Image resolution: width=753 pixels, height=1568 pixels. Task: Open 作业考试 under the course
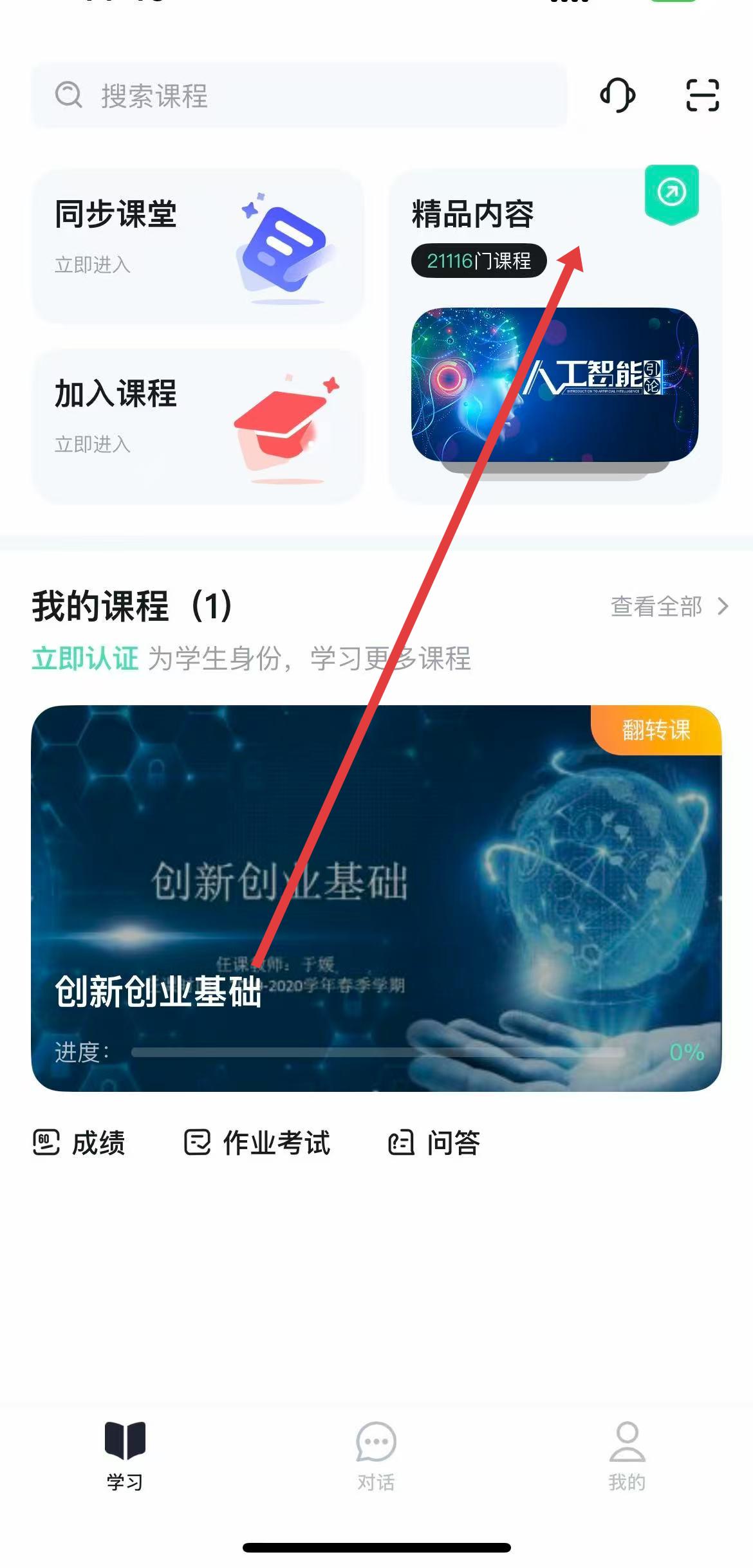[257, 1143]
